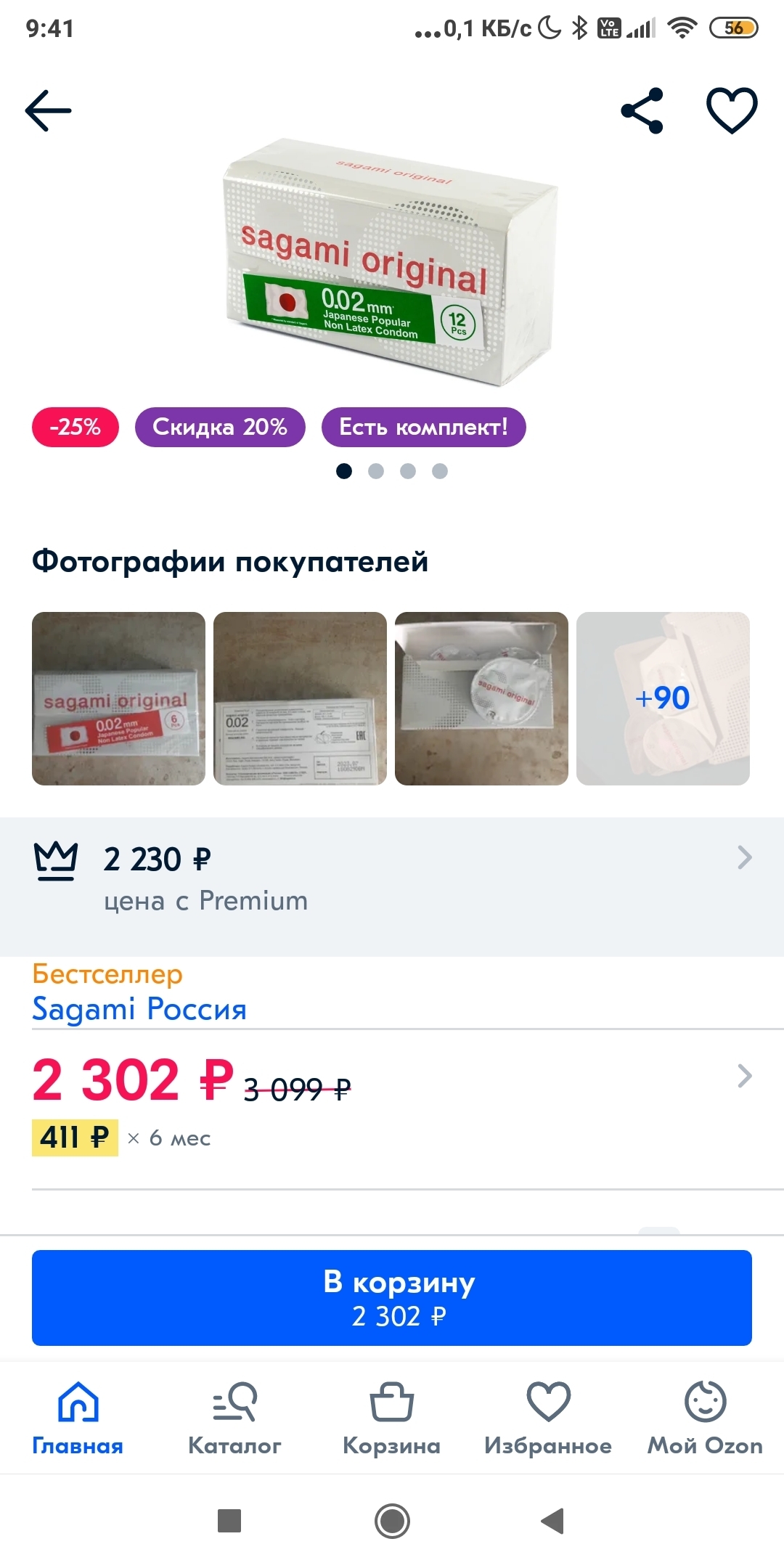Open the first customer photo

(118, 698)
